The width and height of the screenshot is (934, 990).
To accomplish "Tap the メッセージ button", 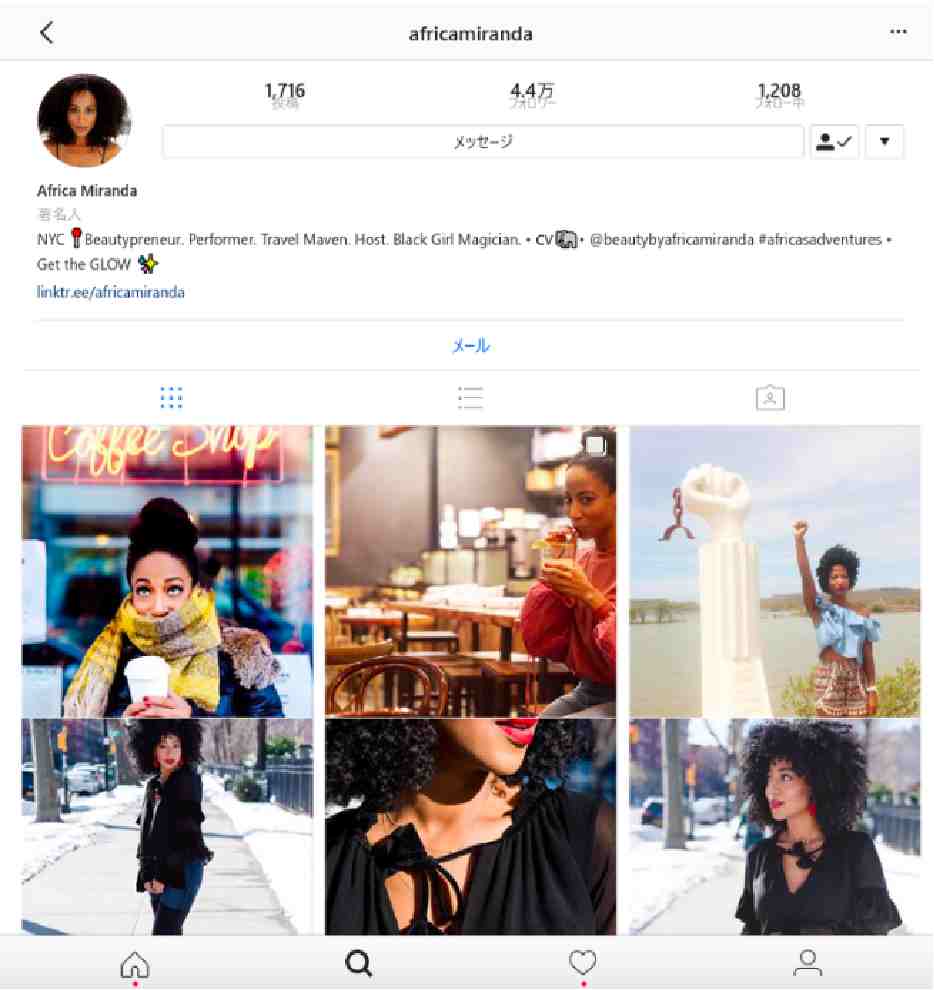I will tap(483, 142).
